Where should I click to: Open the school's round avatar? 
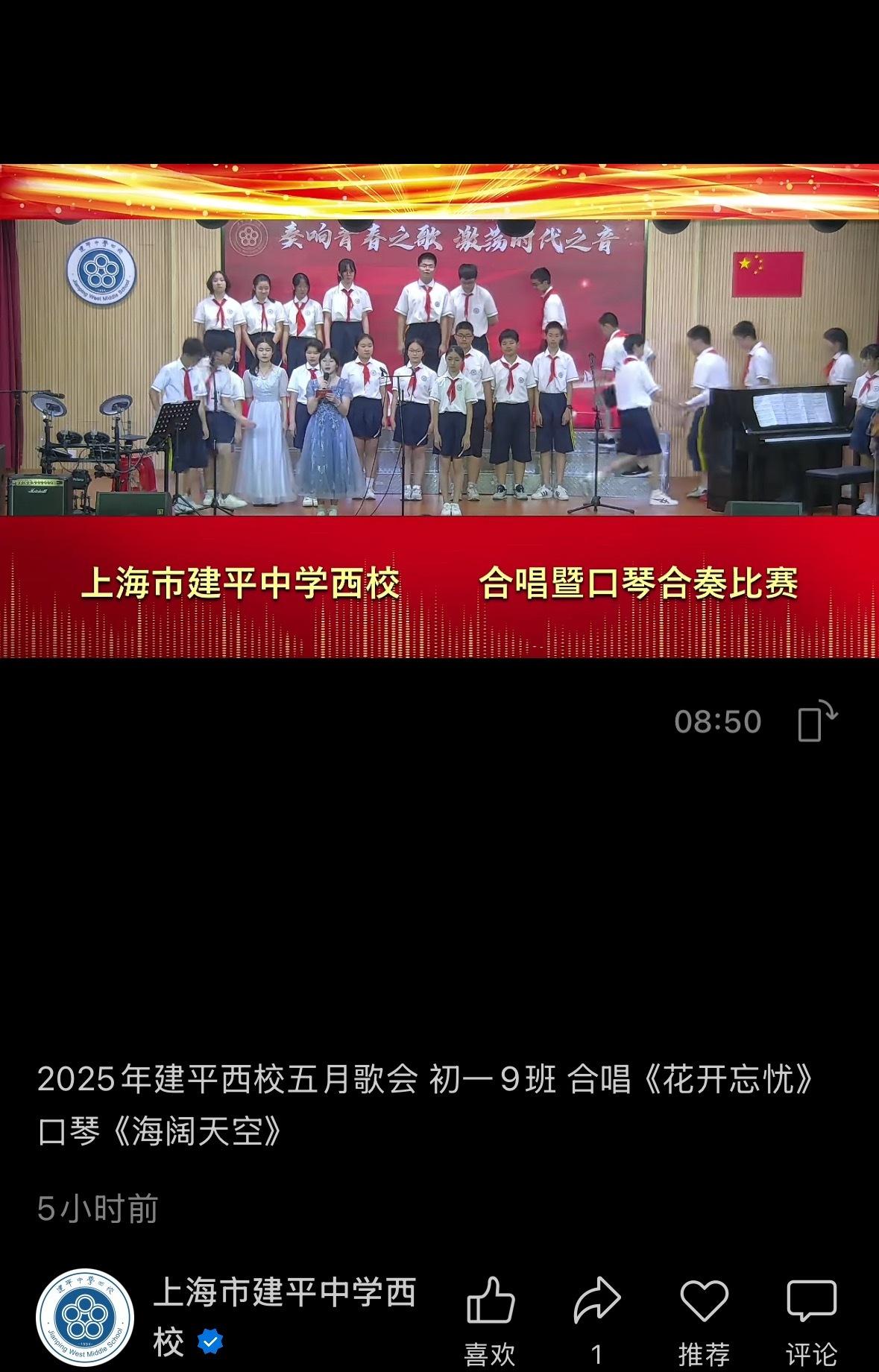coord(85,1318)
